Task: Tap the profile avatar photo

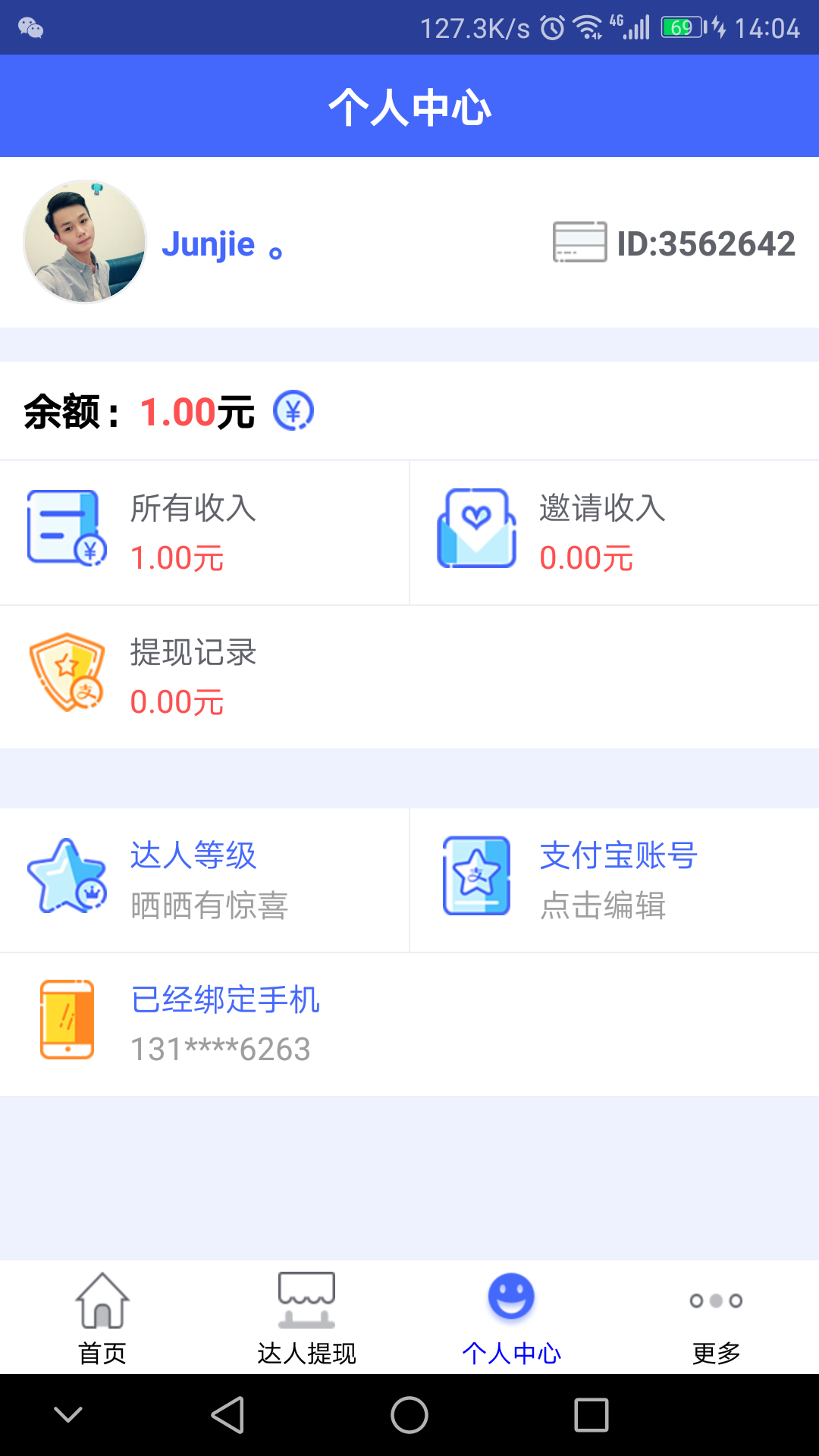Action: [x=85, y=243]
